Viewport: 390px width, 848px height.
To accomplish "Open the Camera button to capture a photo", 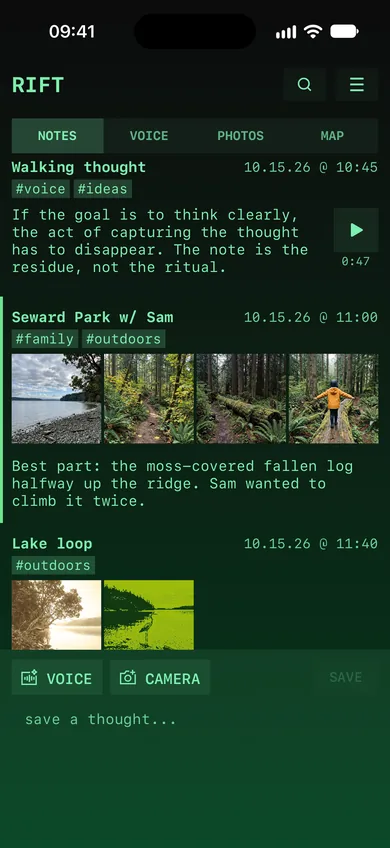I will pos(160,678).
